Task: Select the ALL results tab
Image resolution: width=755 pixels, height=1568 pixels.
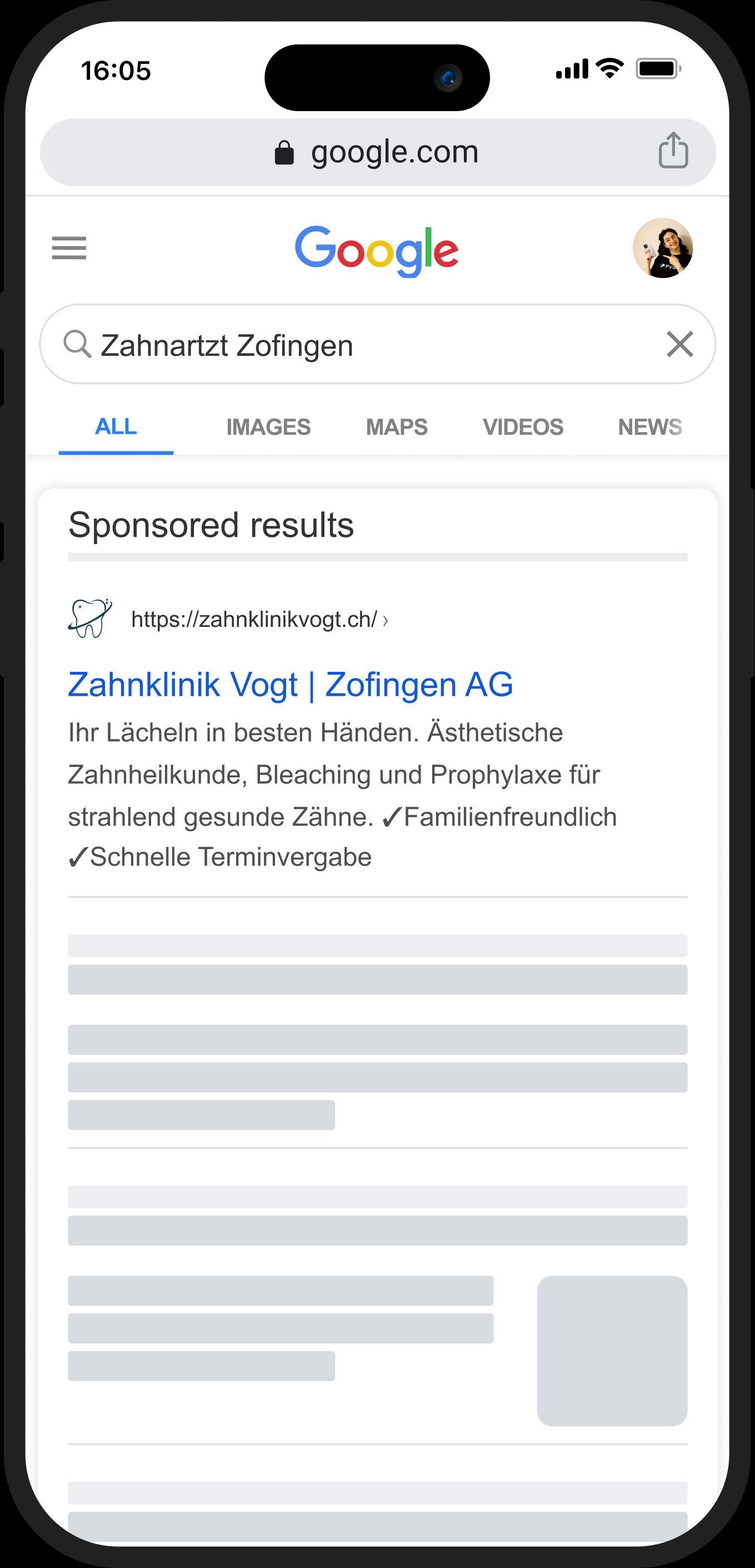Action: [115, 426]
